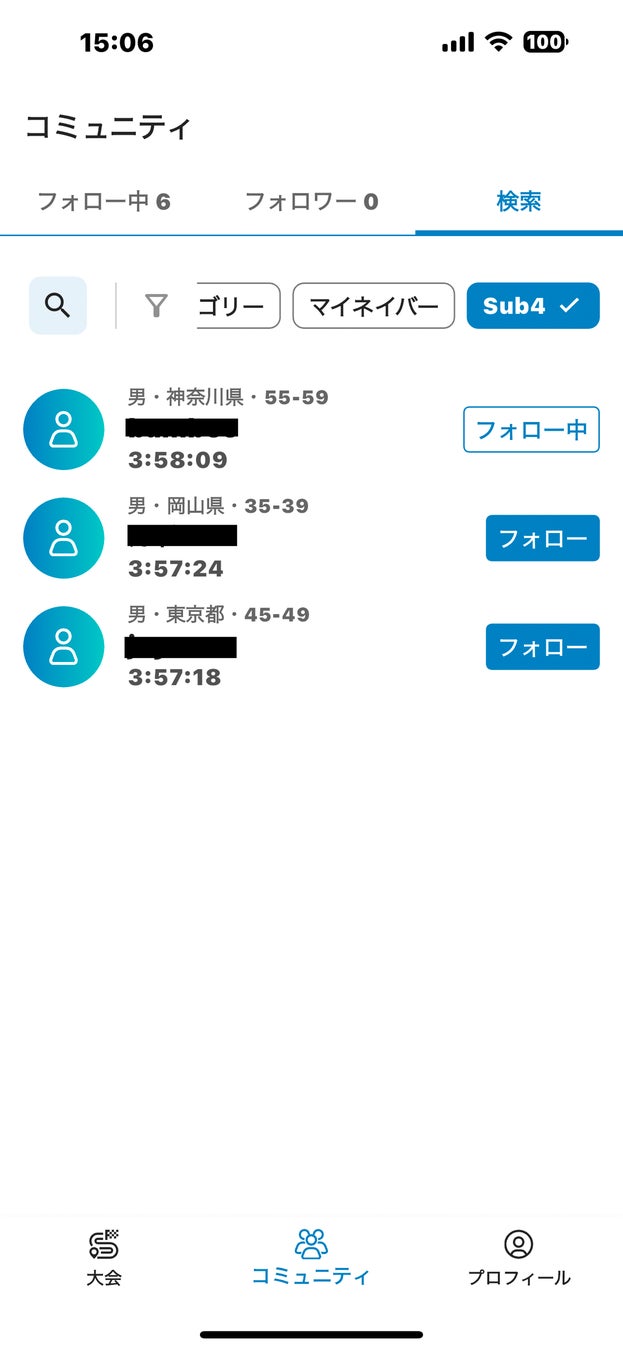Follow the runner from 東京都
The height and width of the screenshot is (1350, 623).
click(542, 647)
